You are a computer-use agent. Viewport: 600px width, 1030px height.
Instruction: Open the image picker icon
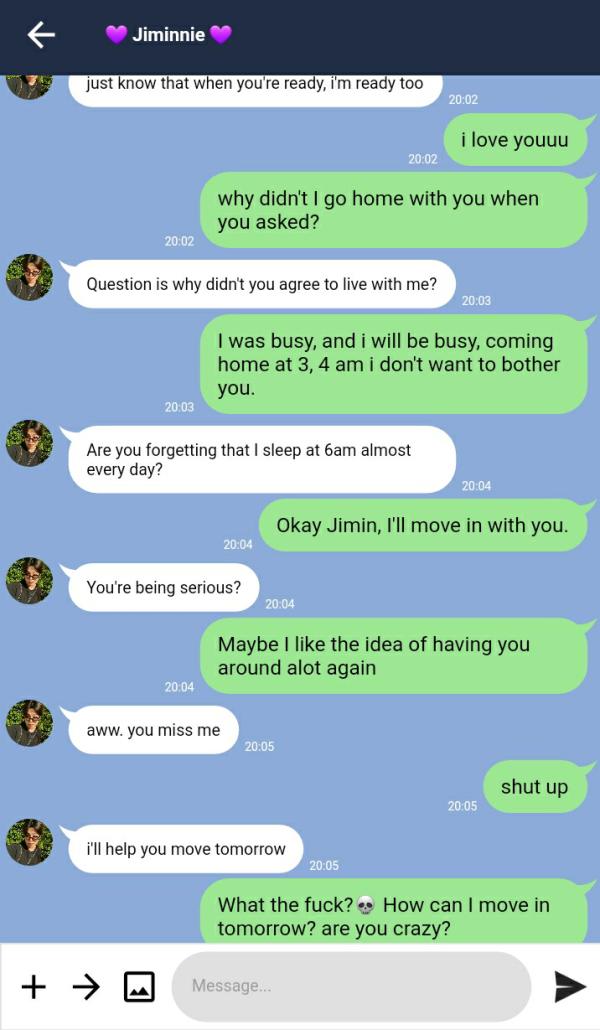139,987
